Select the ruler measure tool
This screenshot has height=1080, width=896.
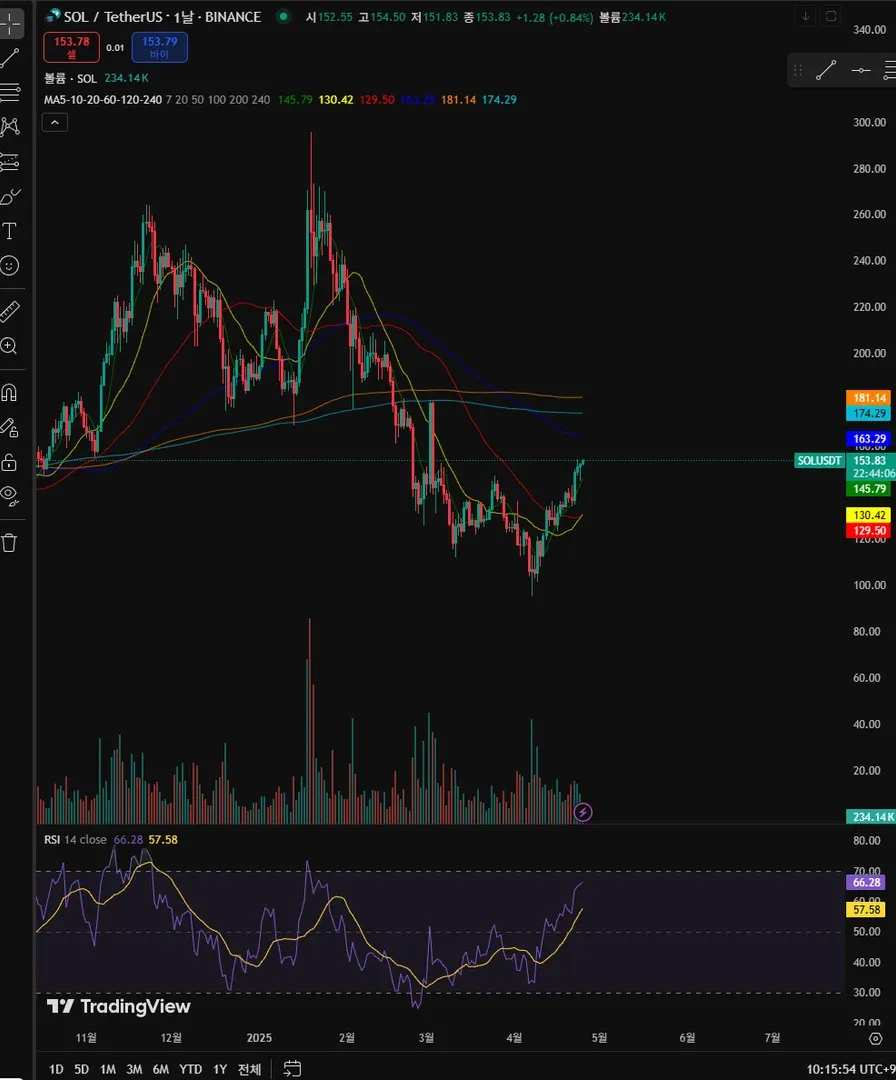10,312
